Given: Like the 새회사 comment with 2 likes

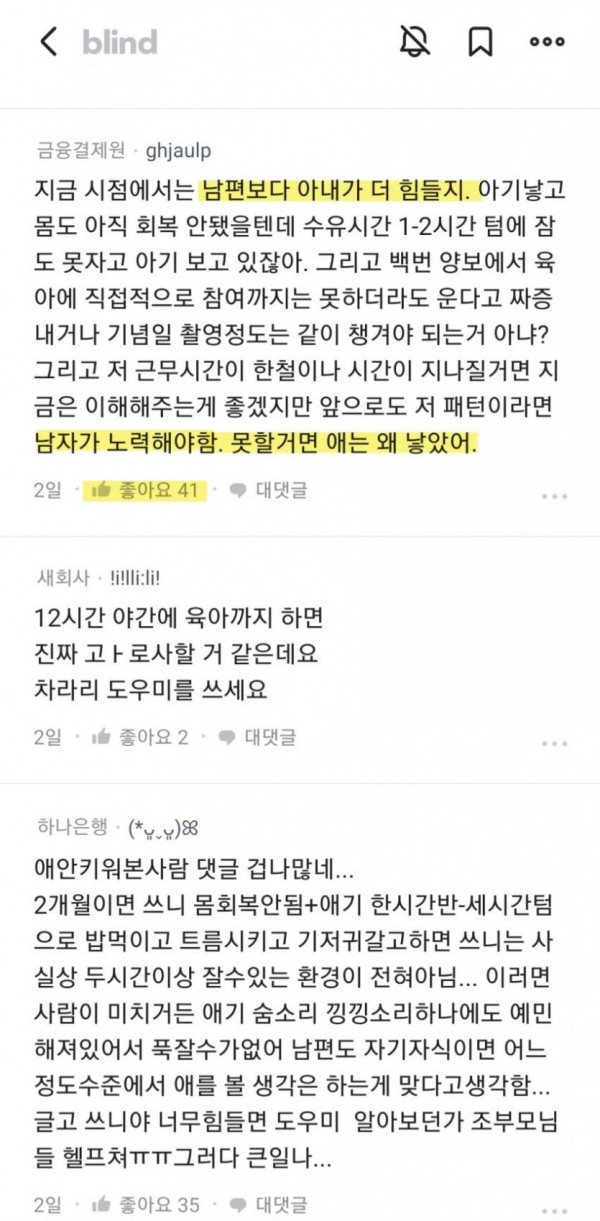Looking at the screenshot, I should click(x=139, y=737).
